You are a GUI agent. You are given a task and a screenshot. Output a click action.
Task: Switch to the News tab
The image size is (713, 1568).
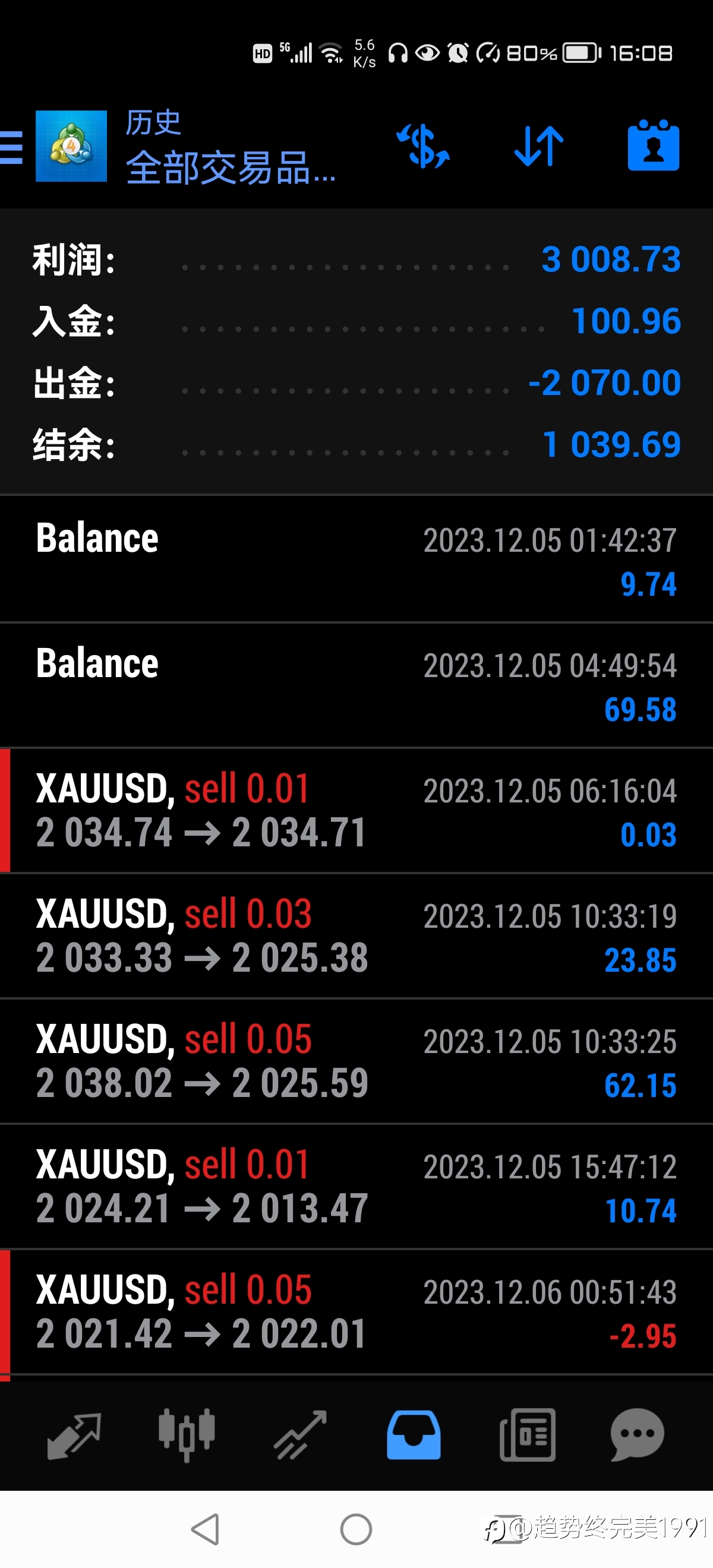[x=527, y=1435]
